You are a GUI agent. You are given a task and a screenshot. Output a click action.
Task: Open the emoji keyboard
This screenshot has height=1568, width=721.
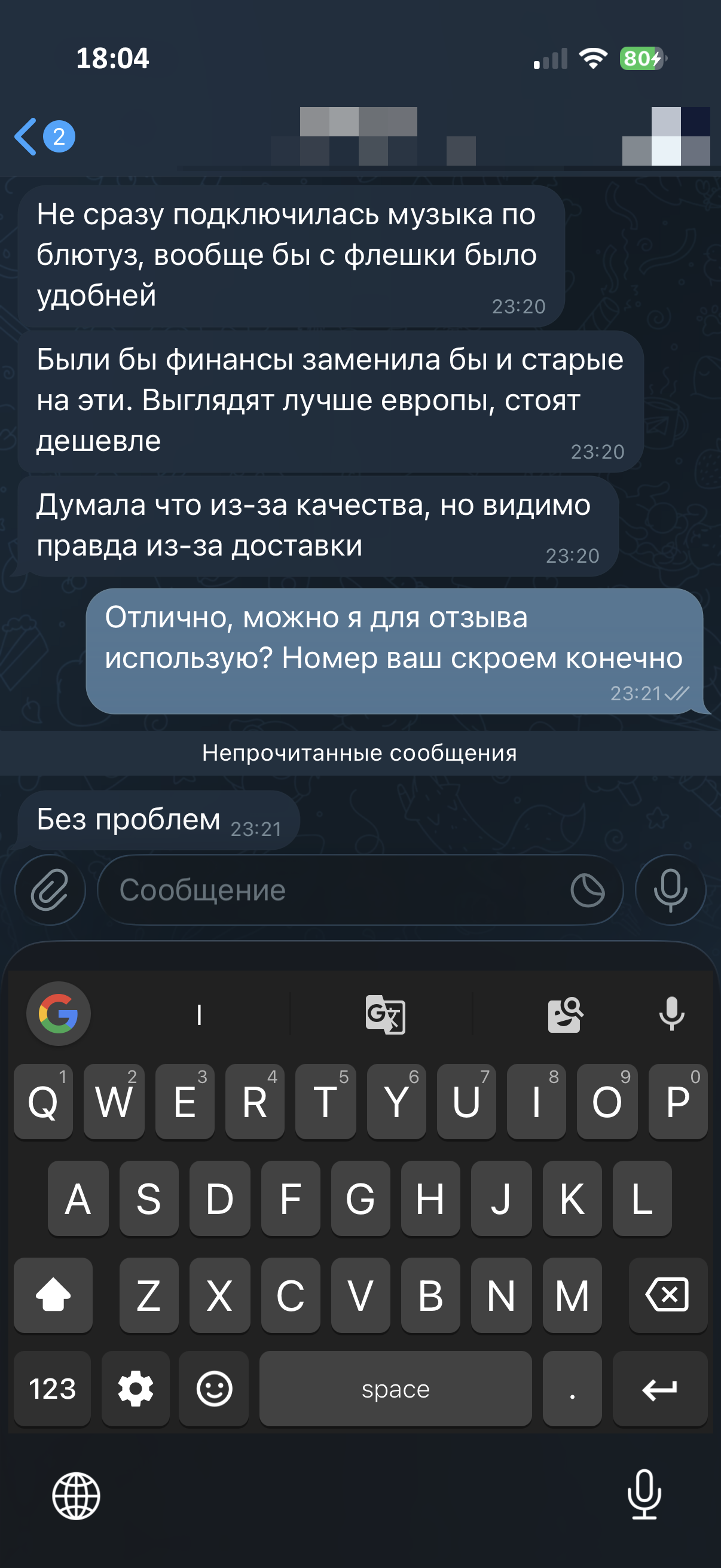tap(213, 1389)
